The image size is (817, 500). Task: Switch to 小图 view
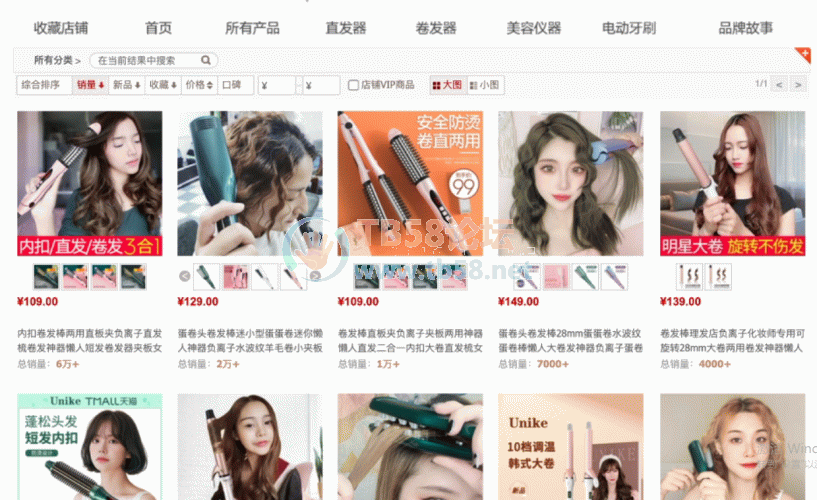[x=484, y=85]
